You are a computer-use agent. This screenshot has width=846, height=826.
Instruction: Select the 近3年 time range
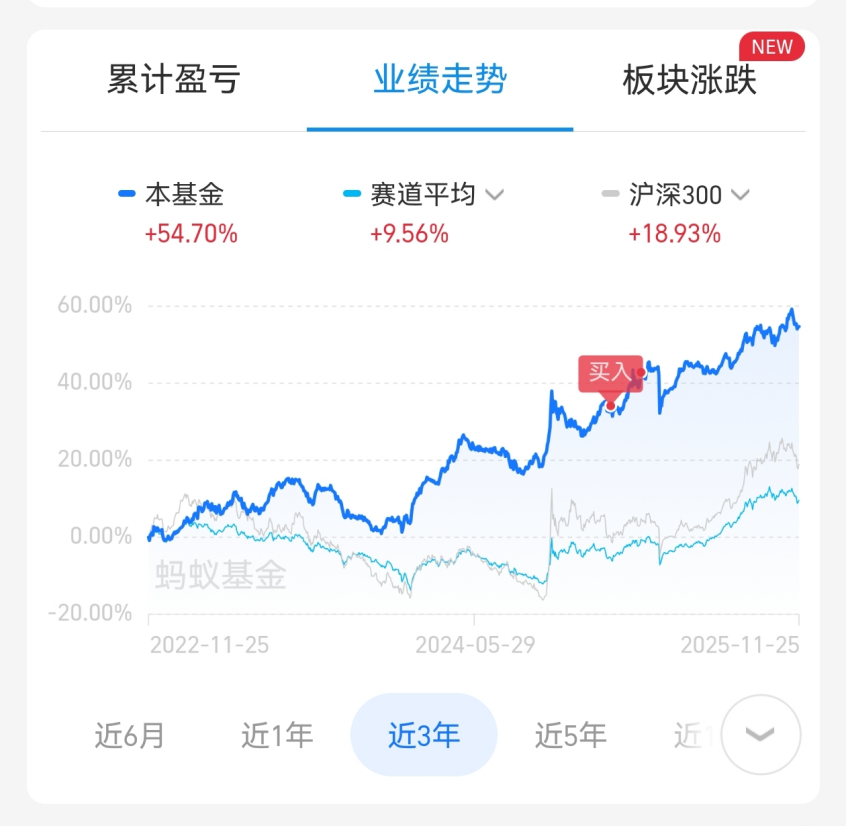[x=424, y=736]
